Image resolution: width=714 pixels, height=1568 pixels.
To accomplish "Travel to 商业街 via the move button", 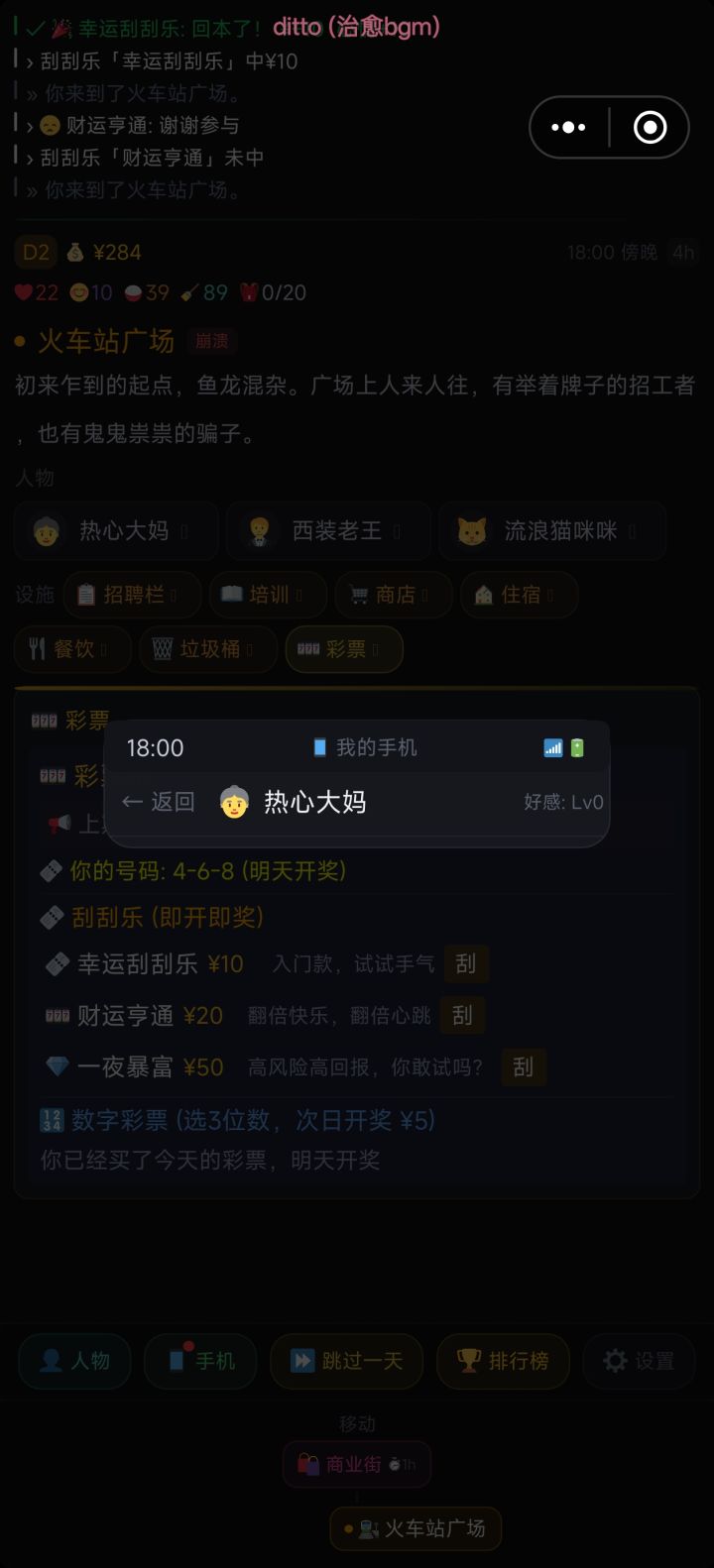I will (x=356, y=1463).
